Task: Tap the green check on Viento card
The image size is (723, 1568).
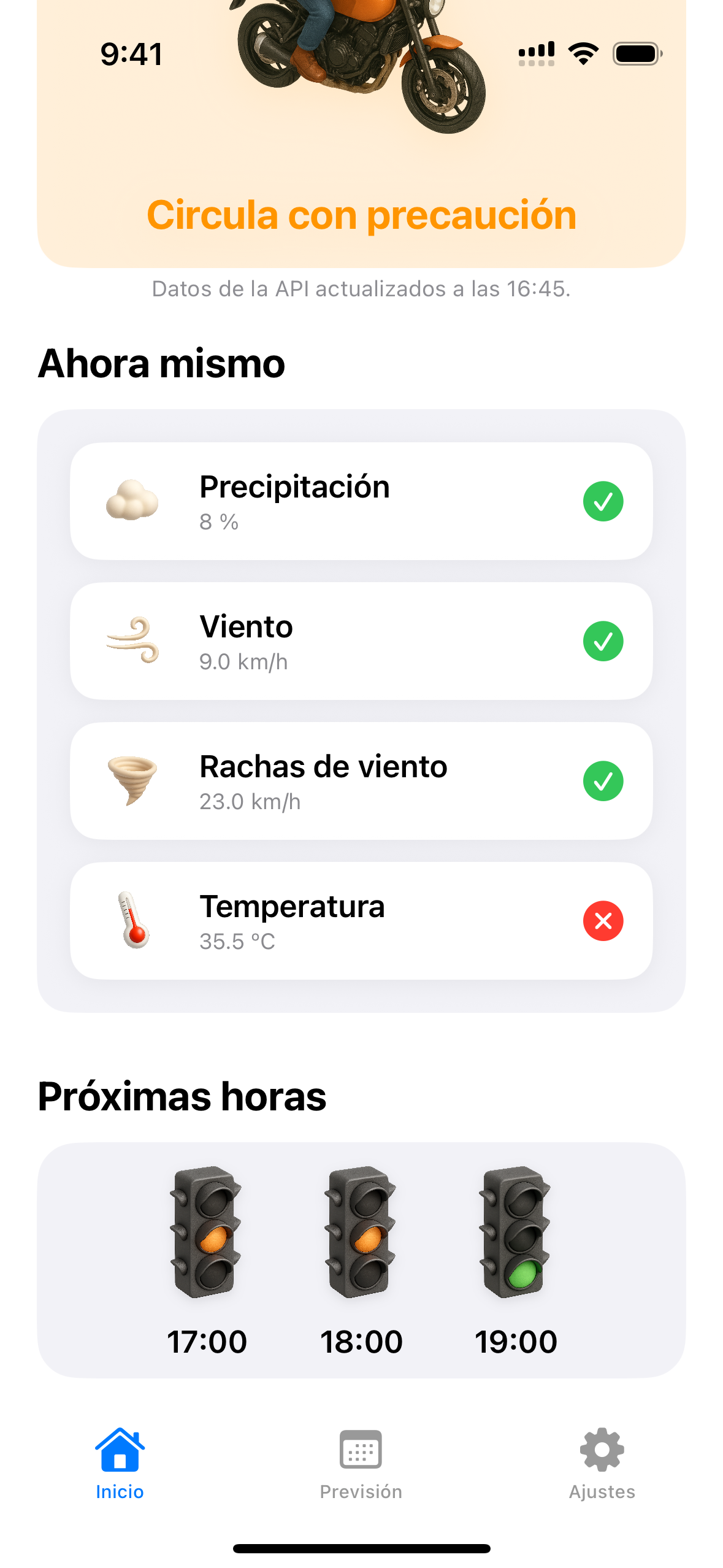Action: (x=604, y=640)
